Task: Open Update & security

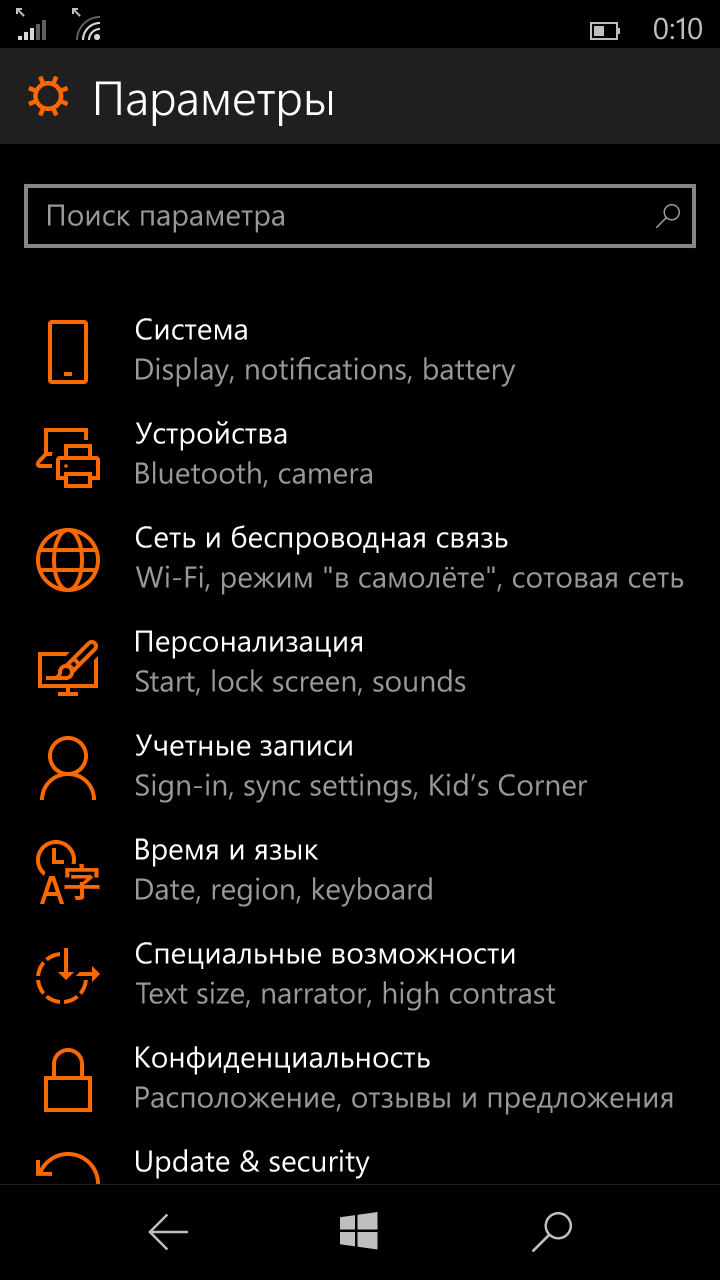Action: pos(252,1163)
